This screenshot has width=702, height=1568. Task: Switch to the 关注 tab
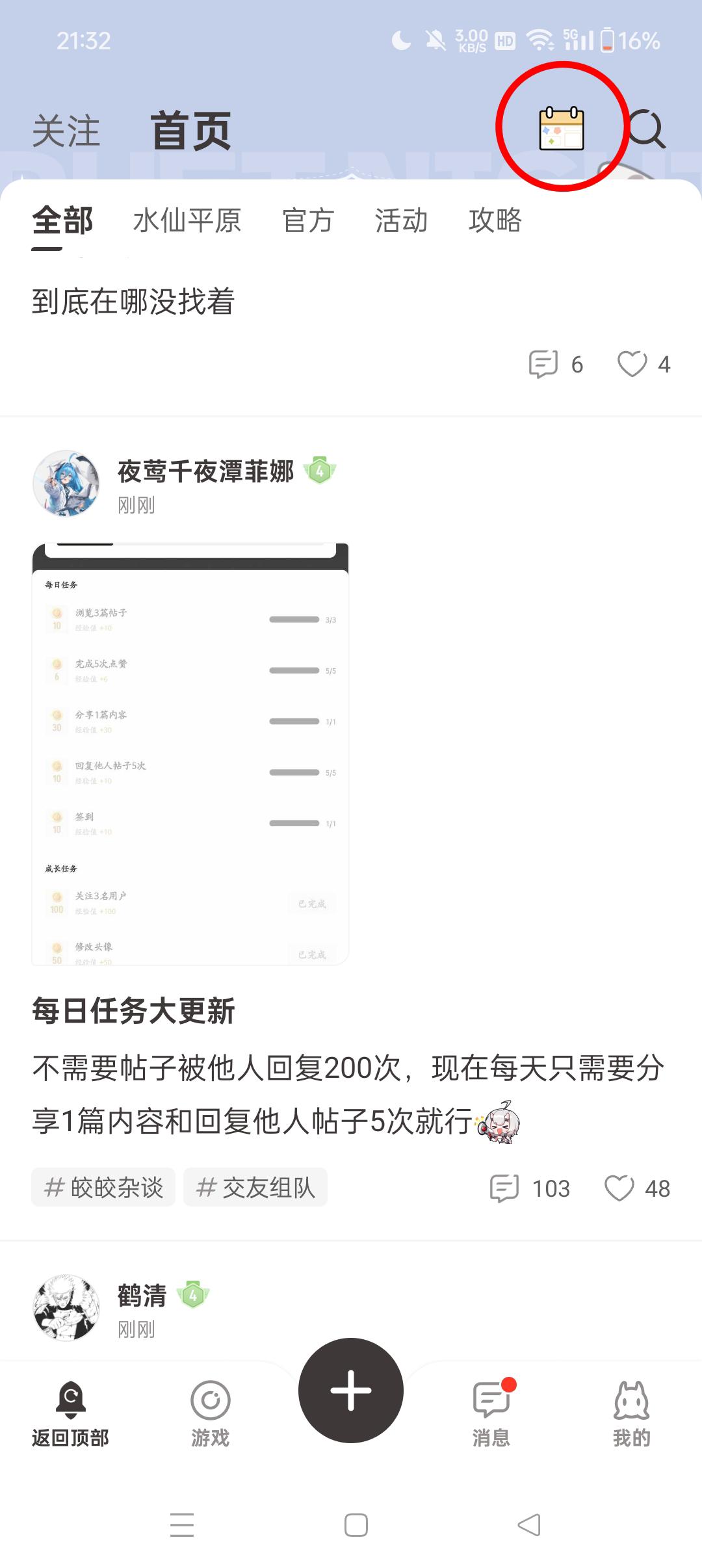(x=66, y=131)
